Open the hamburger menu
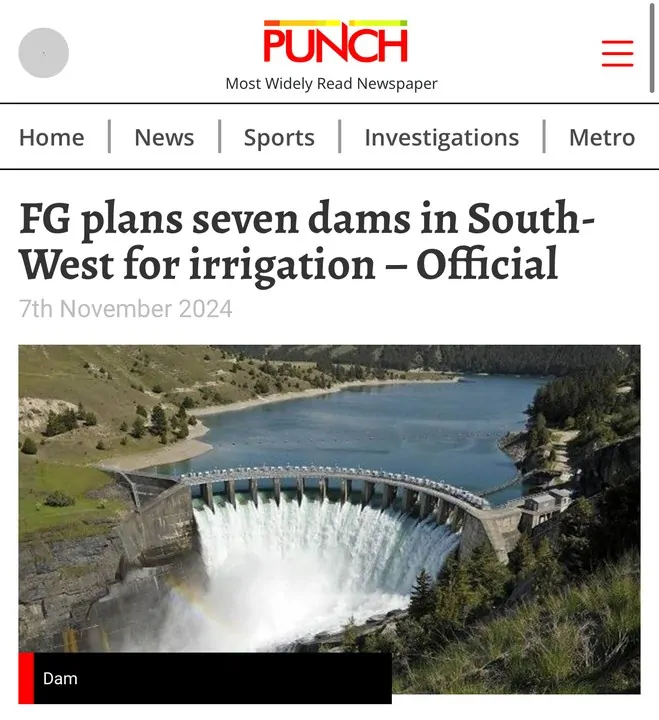 (617, 53)
